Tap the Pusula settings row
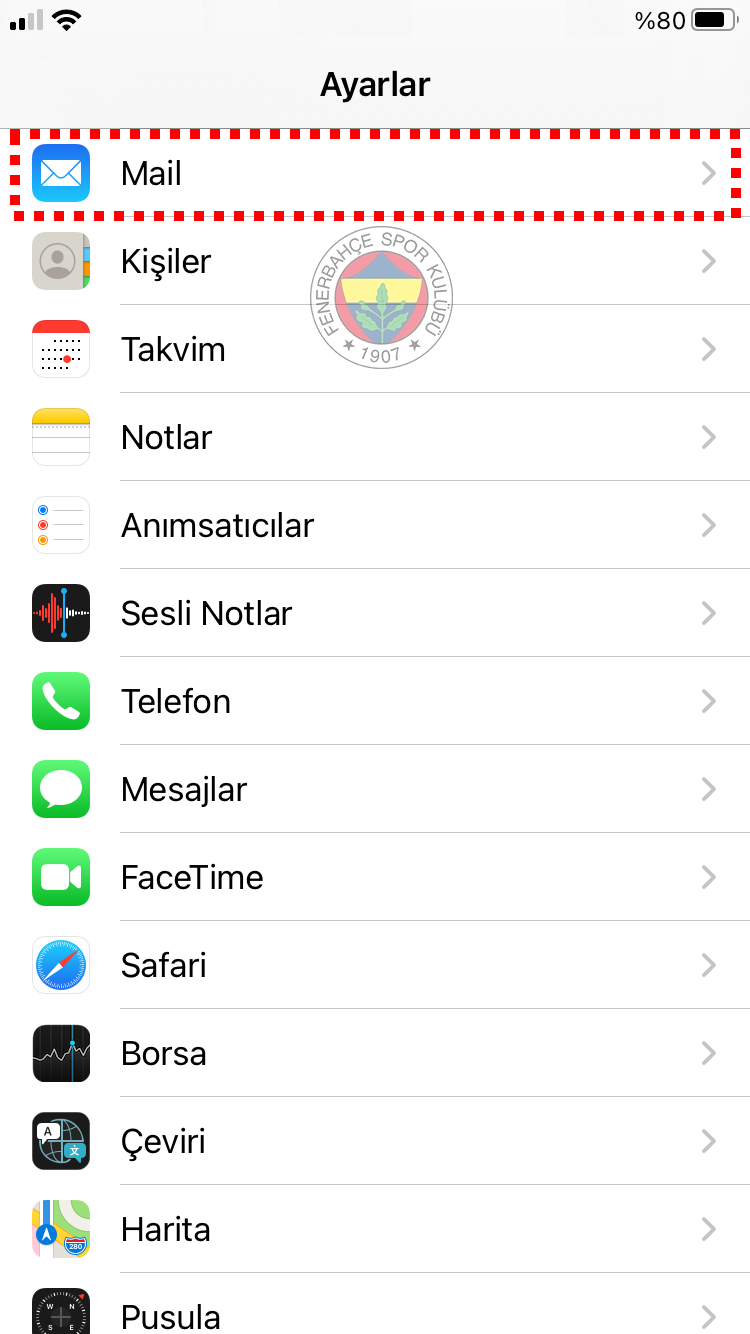The height and width of the screenshot is (1334, 750). click(x=375, y=1304)
